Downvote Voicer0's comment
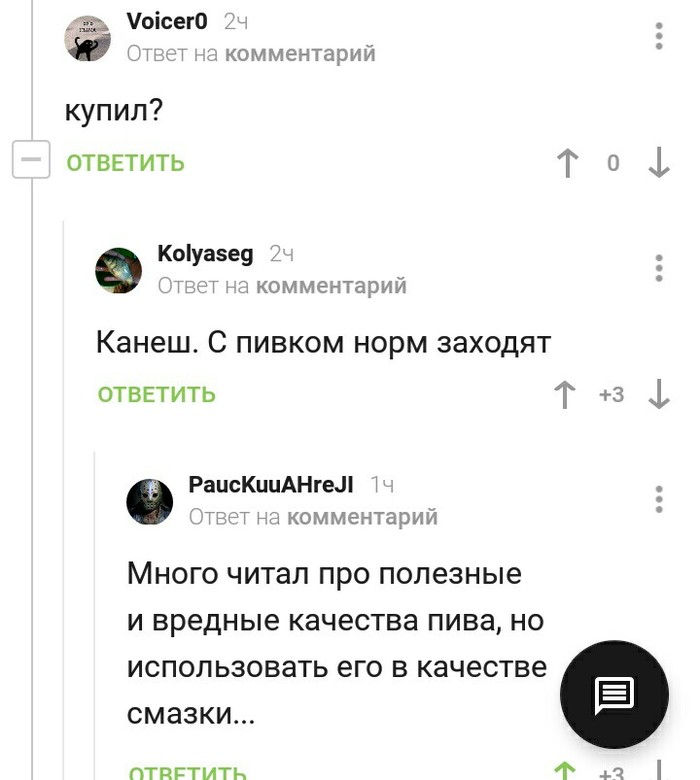Viewport: 700px width, 780px height. [659, 163]
